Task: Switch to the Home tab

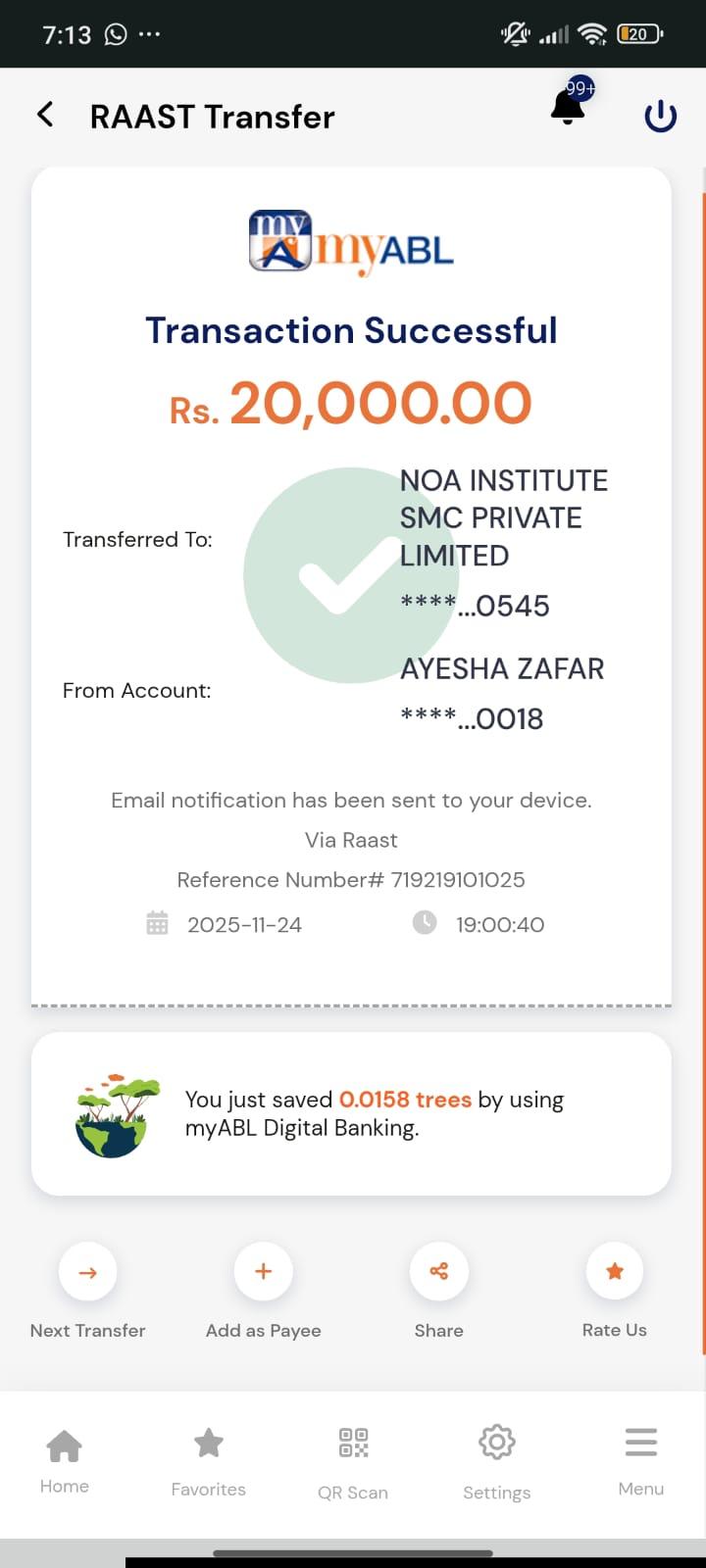Action: (x=65, y=1460)
